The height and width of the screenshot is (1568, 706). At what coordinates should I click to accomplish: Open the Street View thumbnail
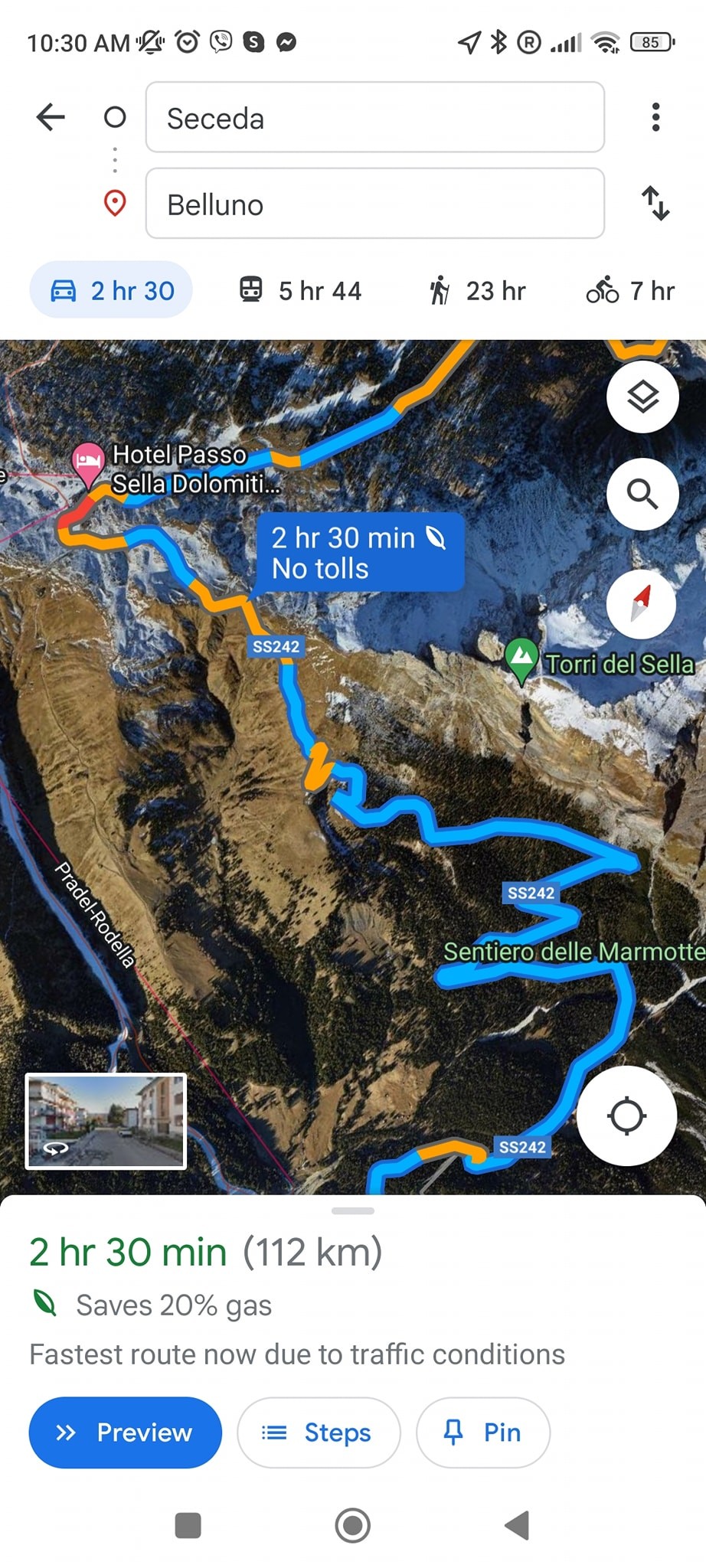106,1121
